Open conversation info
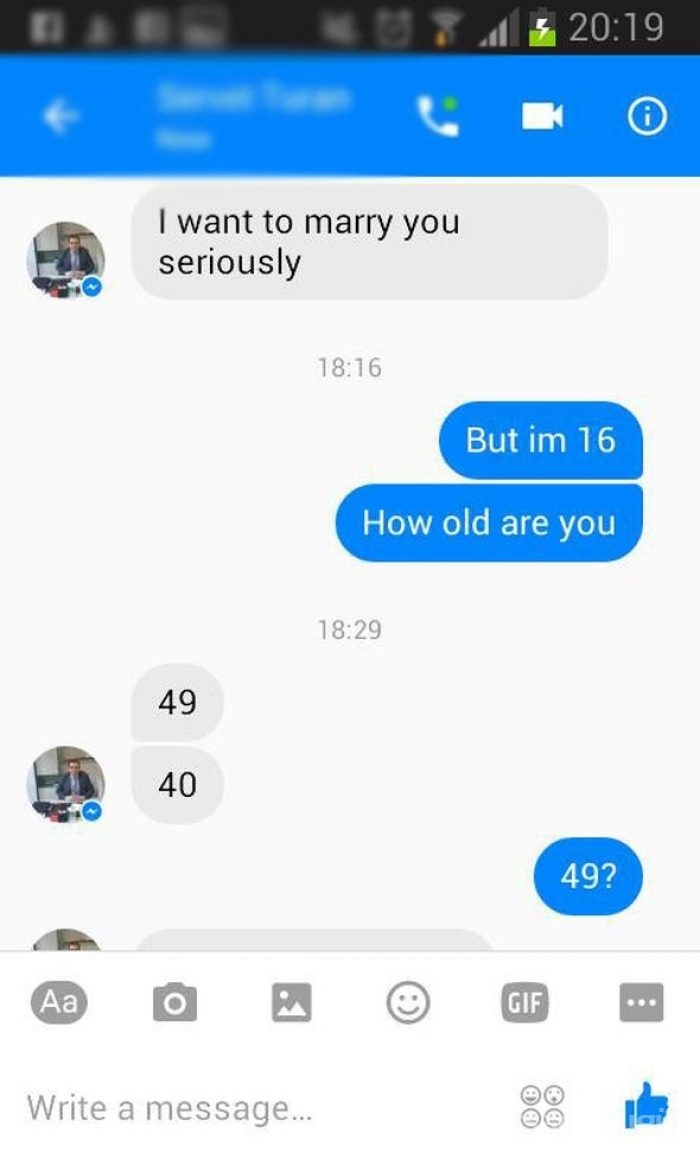This screenshot has width=700, height=1159. [646, 117]
